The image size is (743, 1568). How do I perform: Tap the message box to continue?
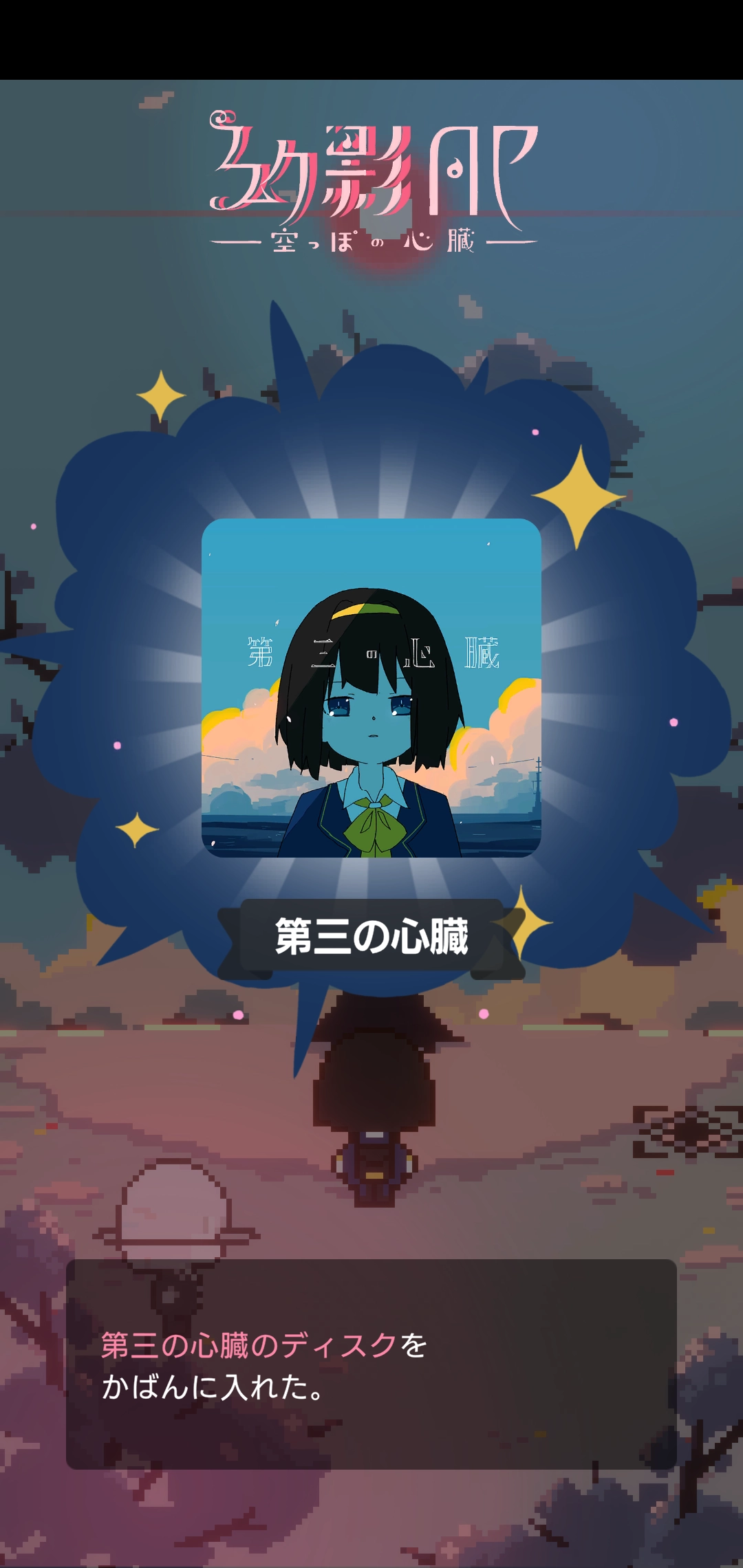[371, 1364]
